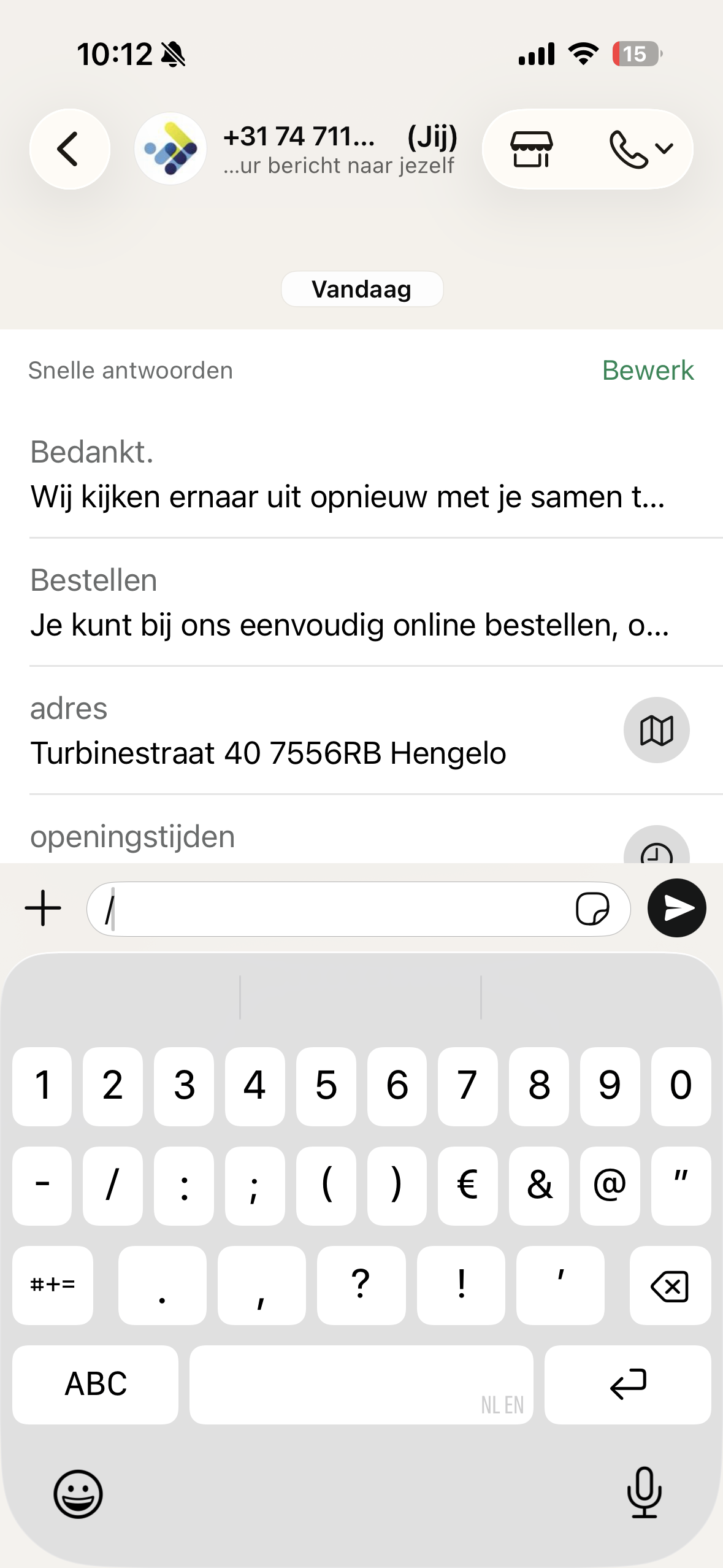
Task: Choose the adres quick reply
Action: coord(269,731)
